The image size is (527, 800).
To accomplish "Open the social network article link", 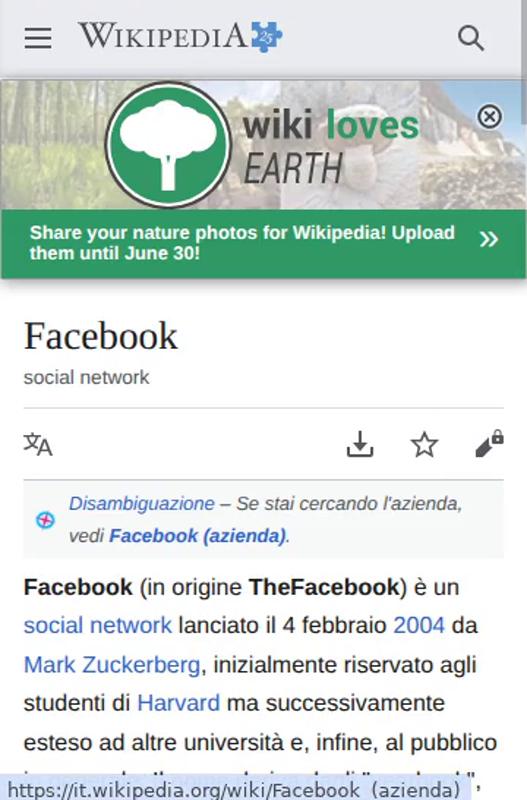I will (98, 625).
